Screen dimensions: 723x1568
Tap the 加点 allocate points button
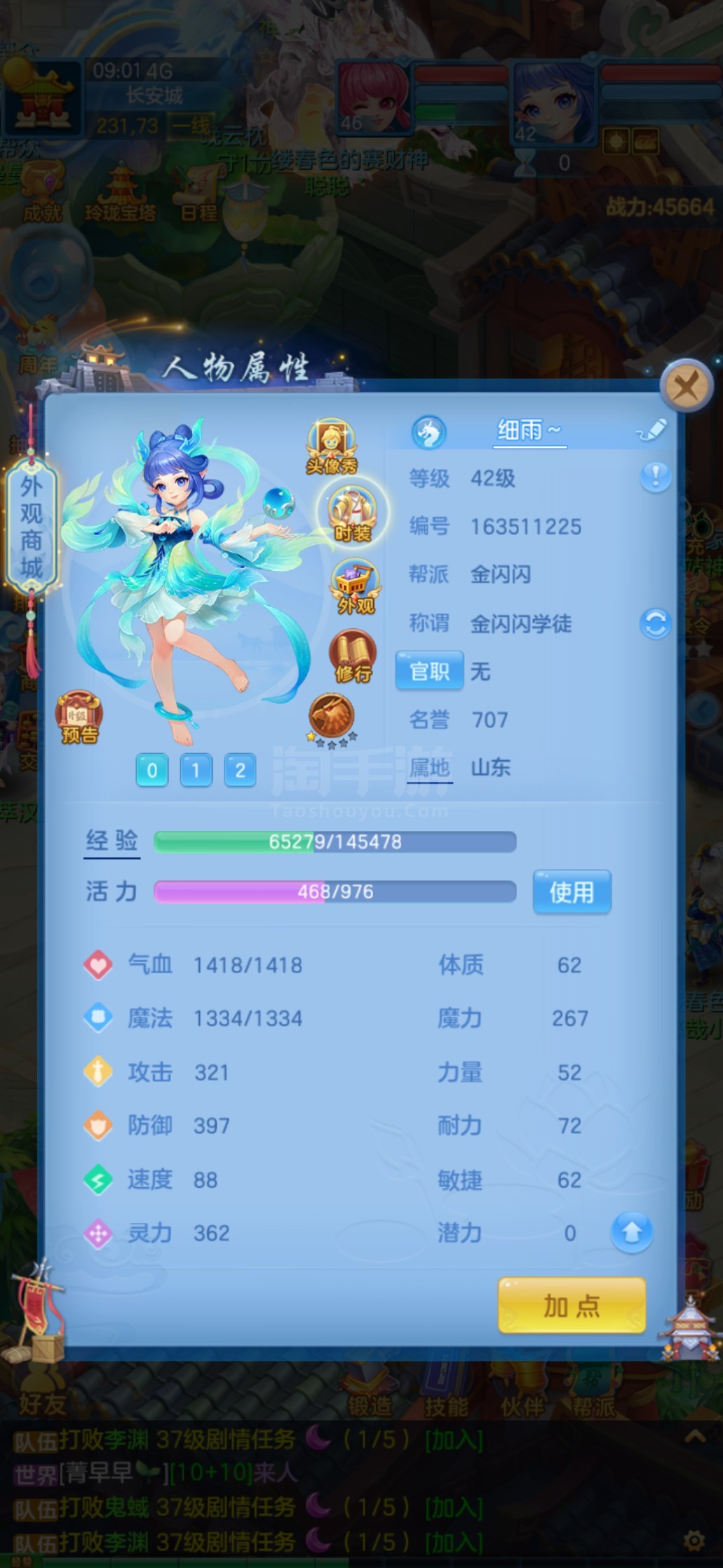click(572, 1305)
